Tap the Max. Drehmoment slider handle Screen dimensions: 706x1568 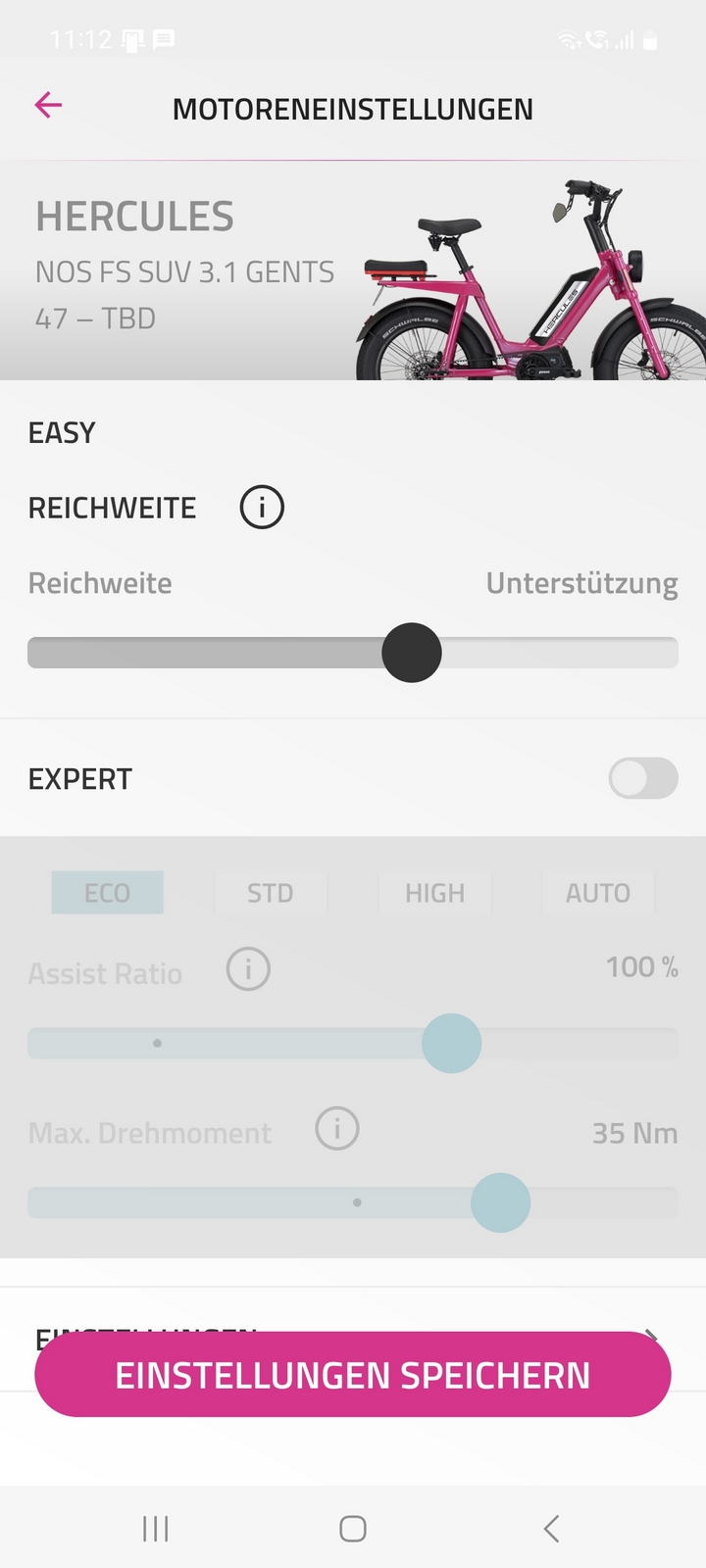tap(501, 1202)
